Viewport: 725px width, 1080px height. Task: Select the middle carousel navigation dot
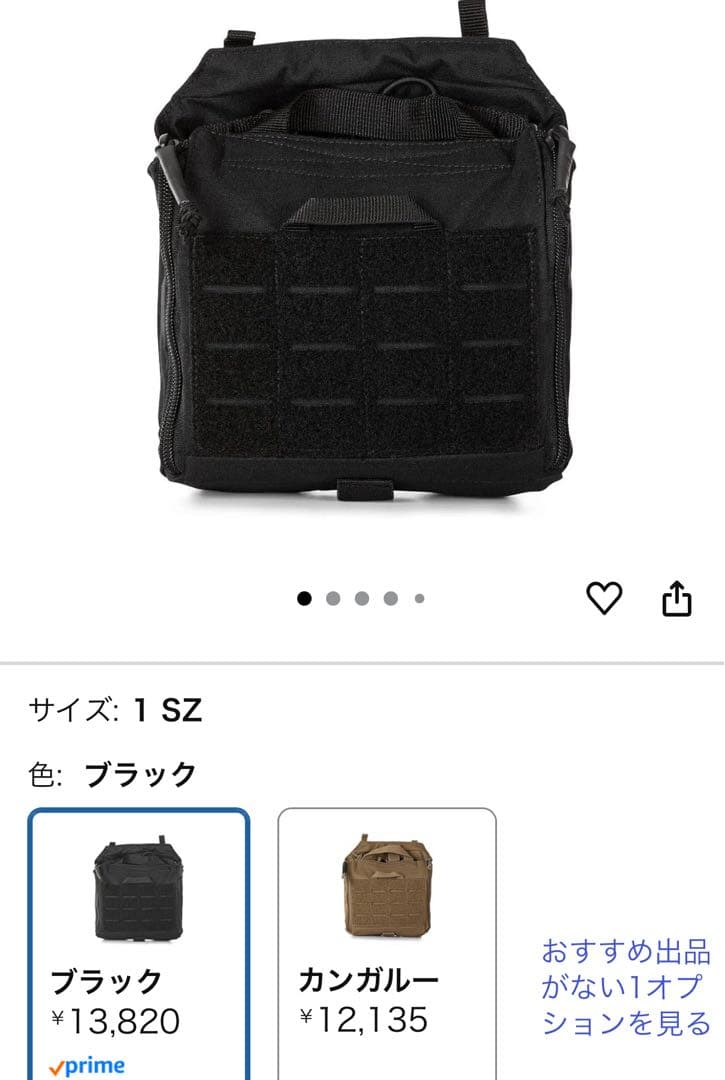(x=360, y=597)
